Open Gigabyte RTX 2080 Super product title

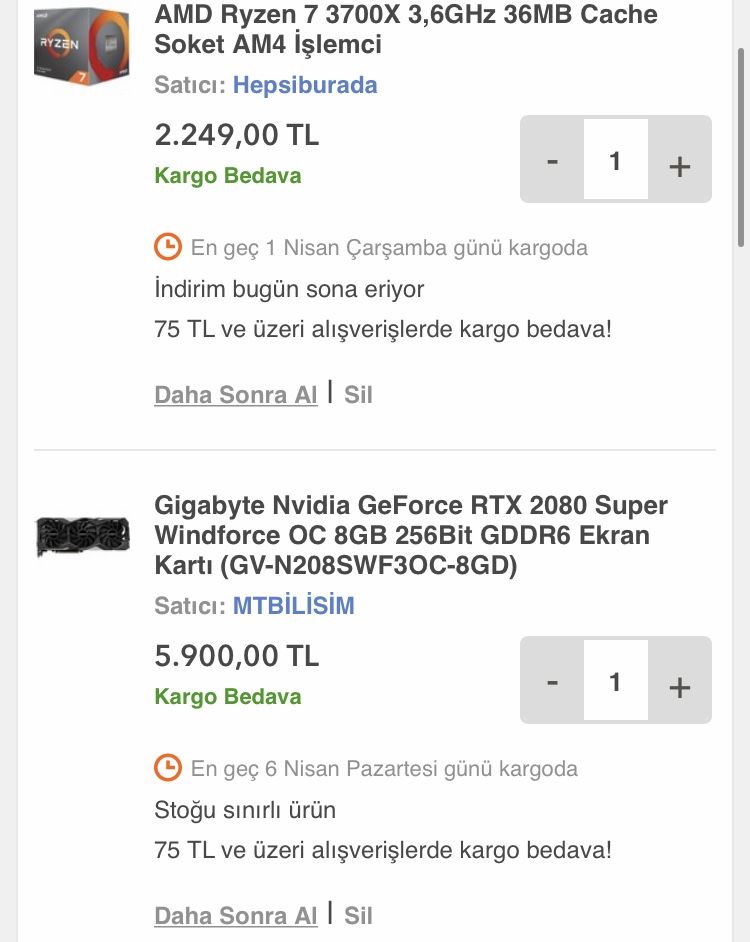click(410, 535)
